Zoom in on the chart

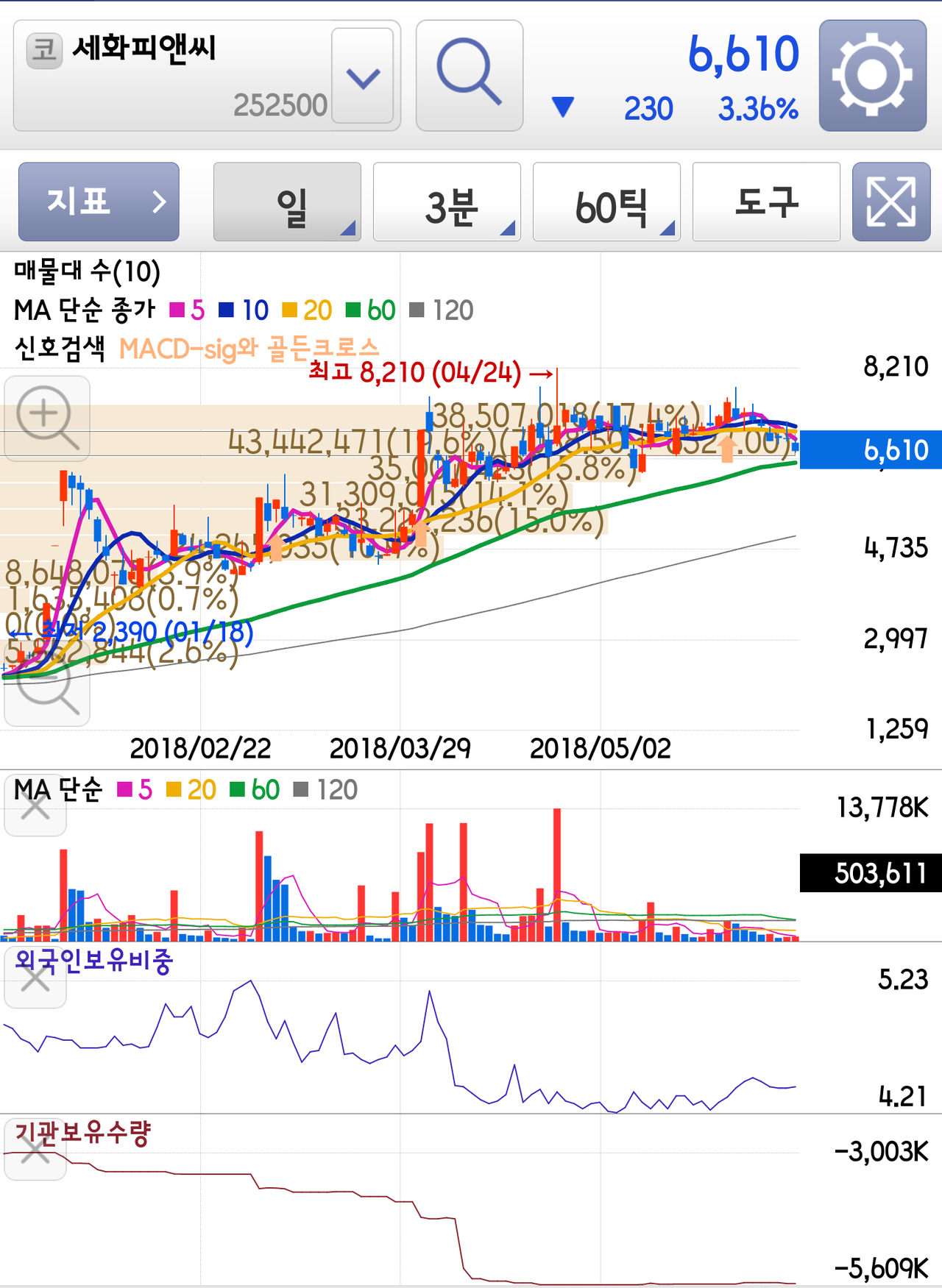(x=46, y=419)
